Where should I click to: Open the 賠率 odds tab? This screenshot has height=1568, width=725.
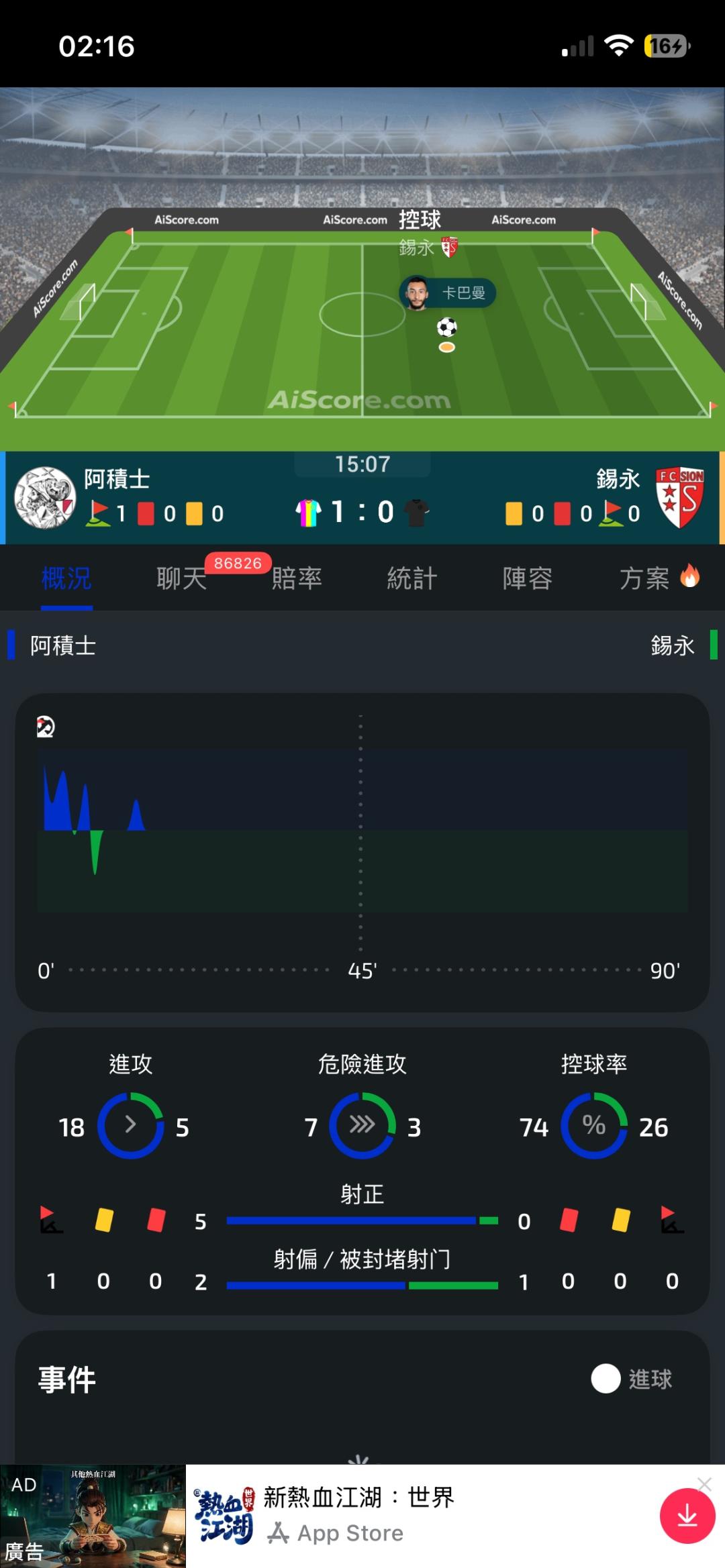pos(297,578)
